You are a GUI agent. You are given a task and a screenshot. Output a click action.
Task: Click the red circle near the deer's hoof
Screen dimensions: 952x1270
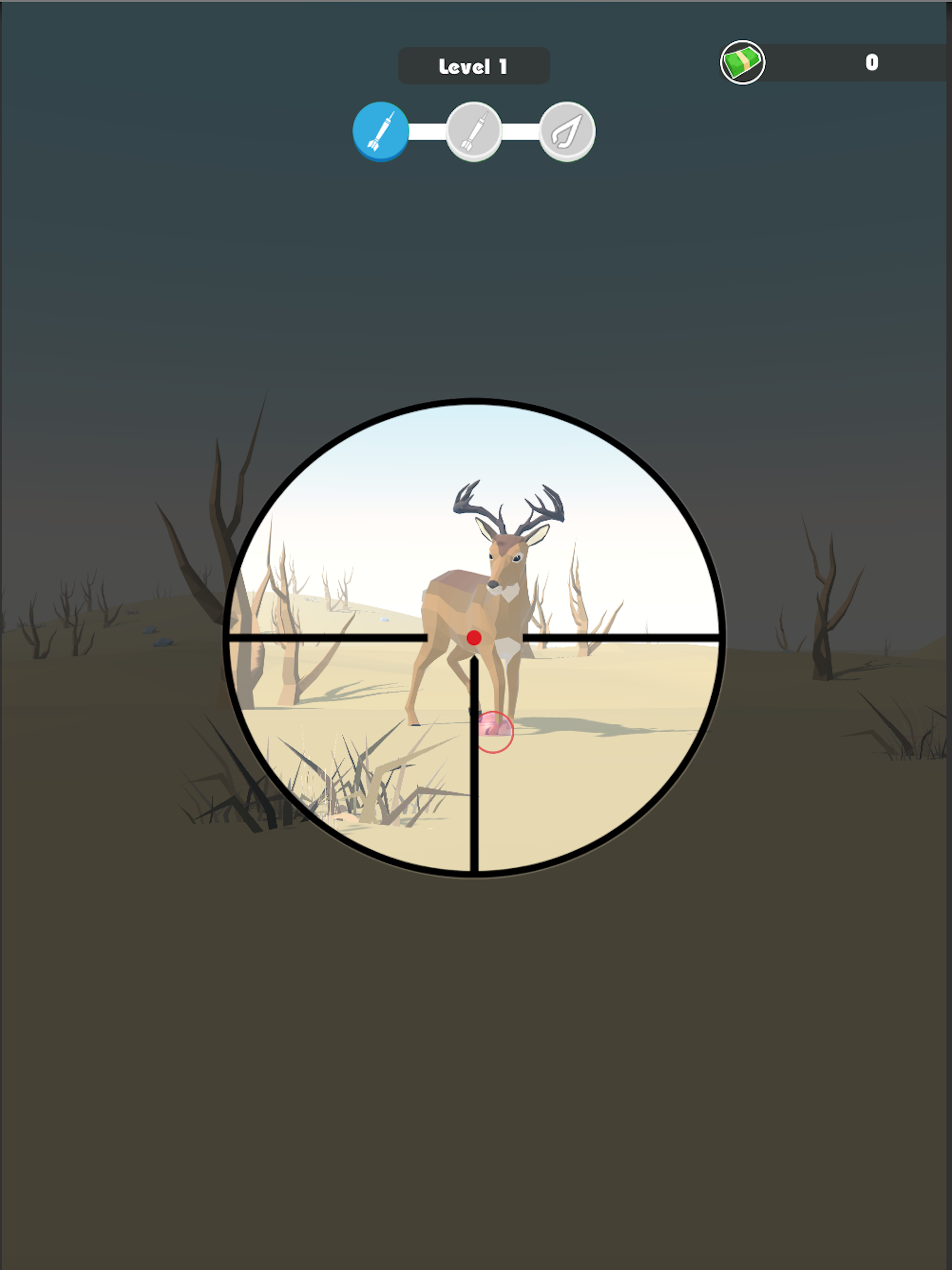point(495,733)
